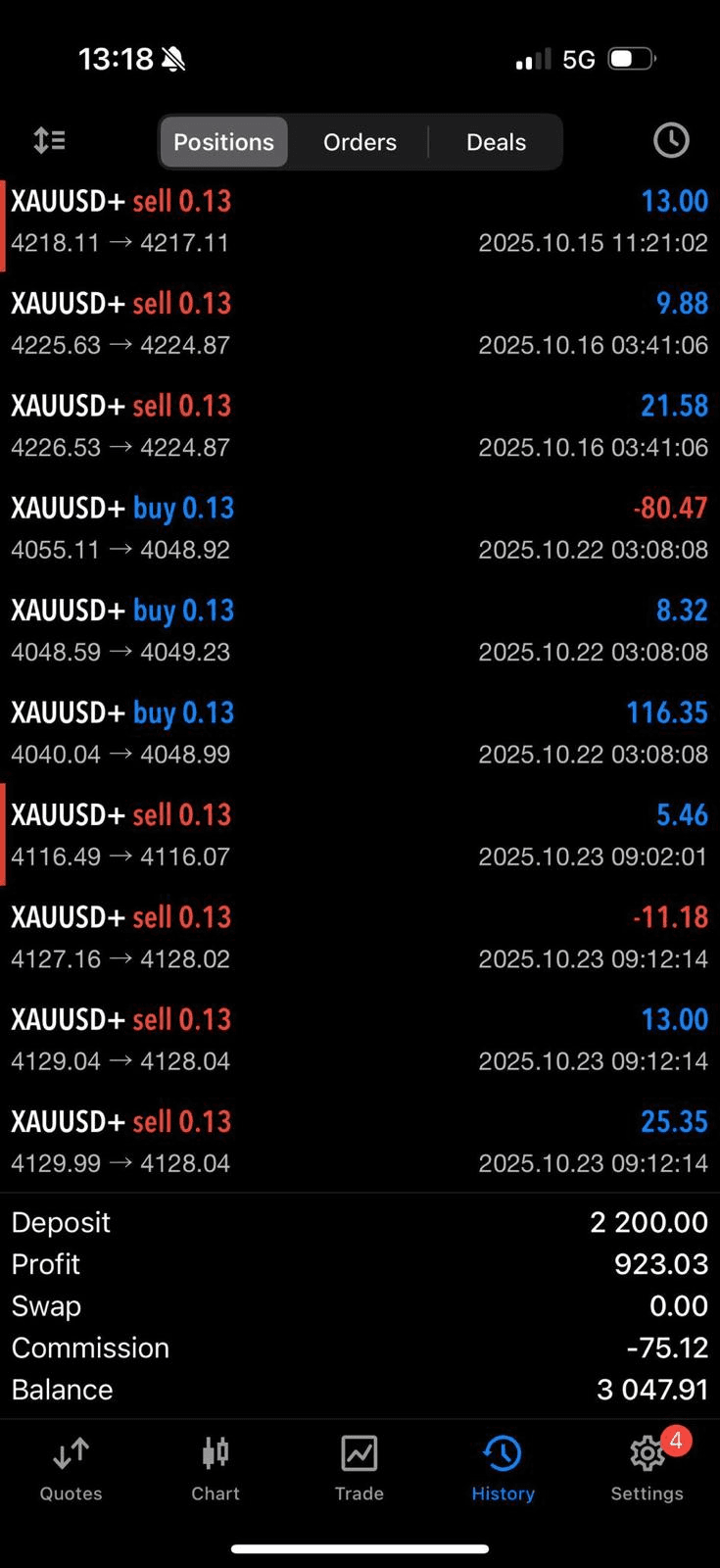The width and height of the screenshot is (720, 1568).
Task: Expand the buy position with -80.47 loss
Action: (360, 528)
